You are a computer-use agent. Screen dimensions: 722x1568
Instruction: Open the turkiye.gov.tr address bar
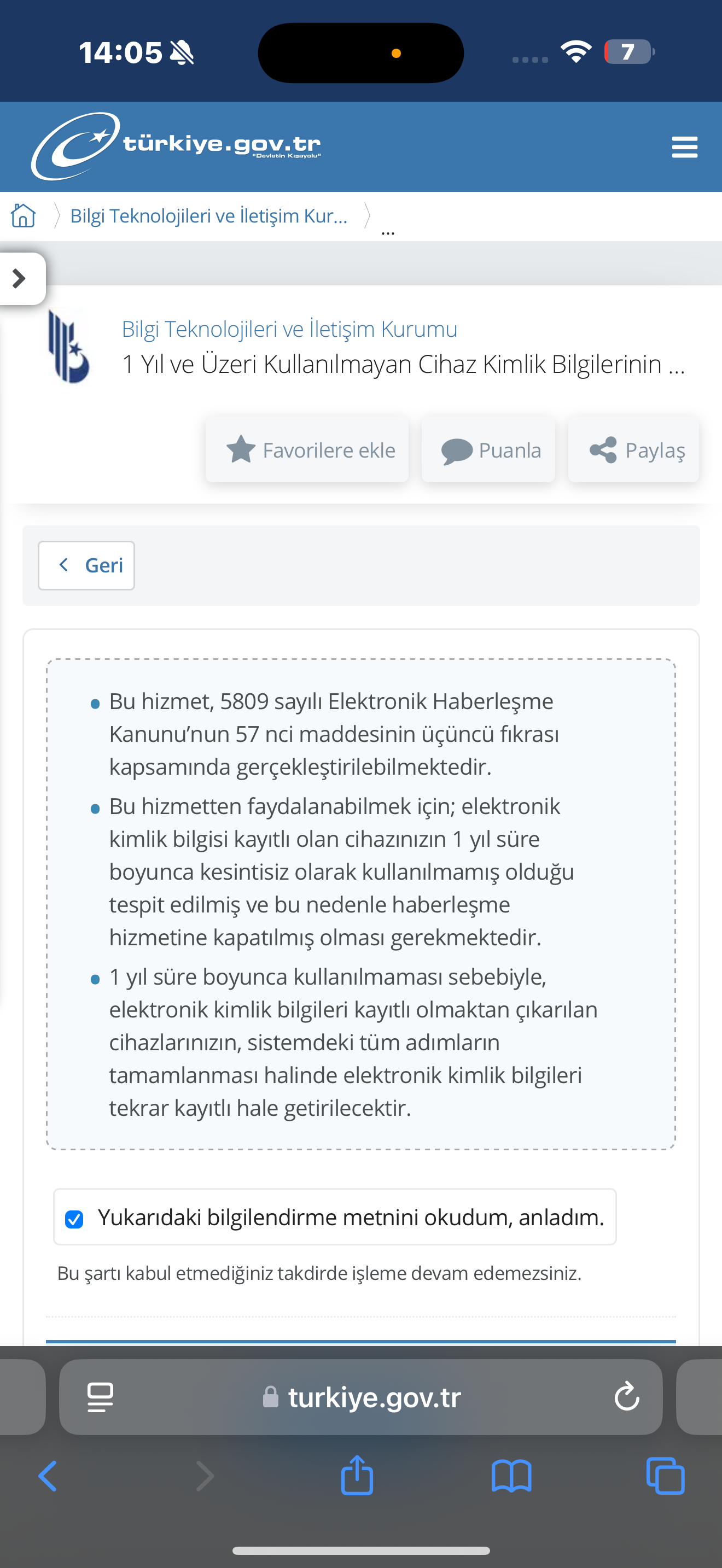361,1397
